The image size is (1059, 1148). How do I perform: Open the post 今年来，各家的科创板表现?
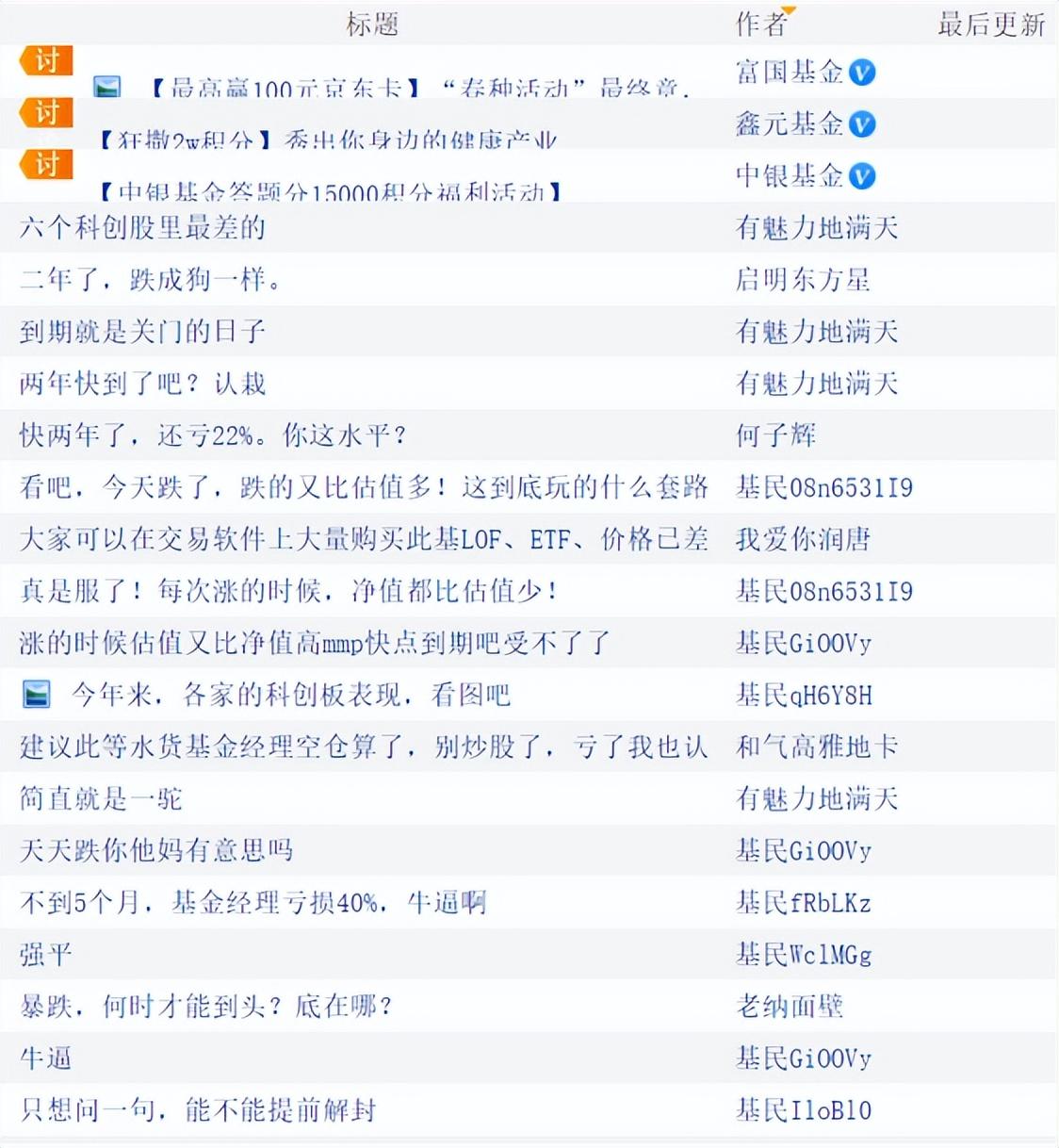(290, 696)
